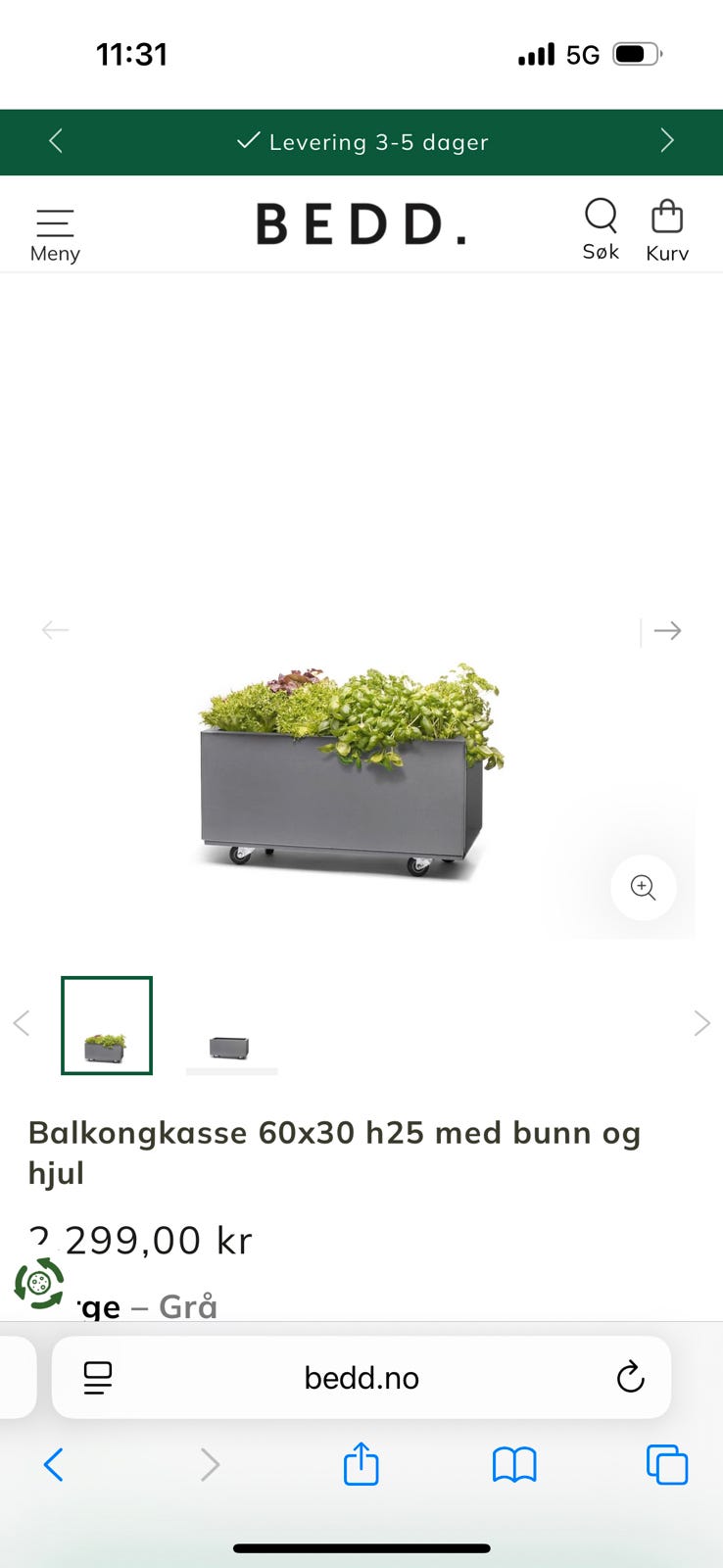Viewport: 723px width, 1568px height.
Task: Reveal more thumbnails with the right chevron
Action: pos(701,1022)
